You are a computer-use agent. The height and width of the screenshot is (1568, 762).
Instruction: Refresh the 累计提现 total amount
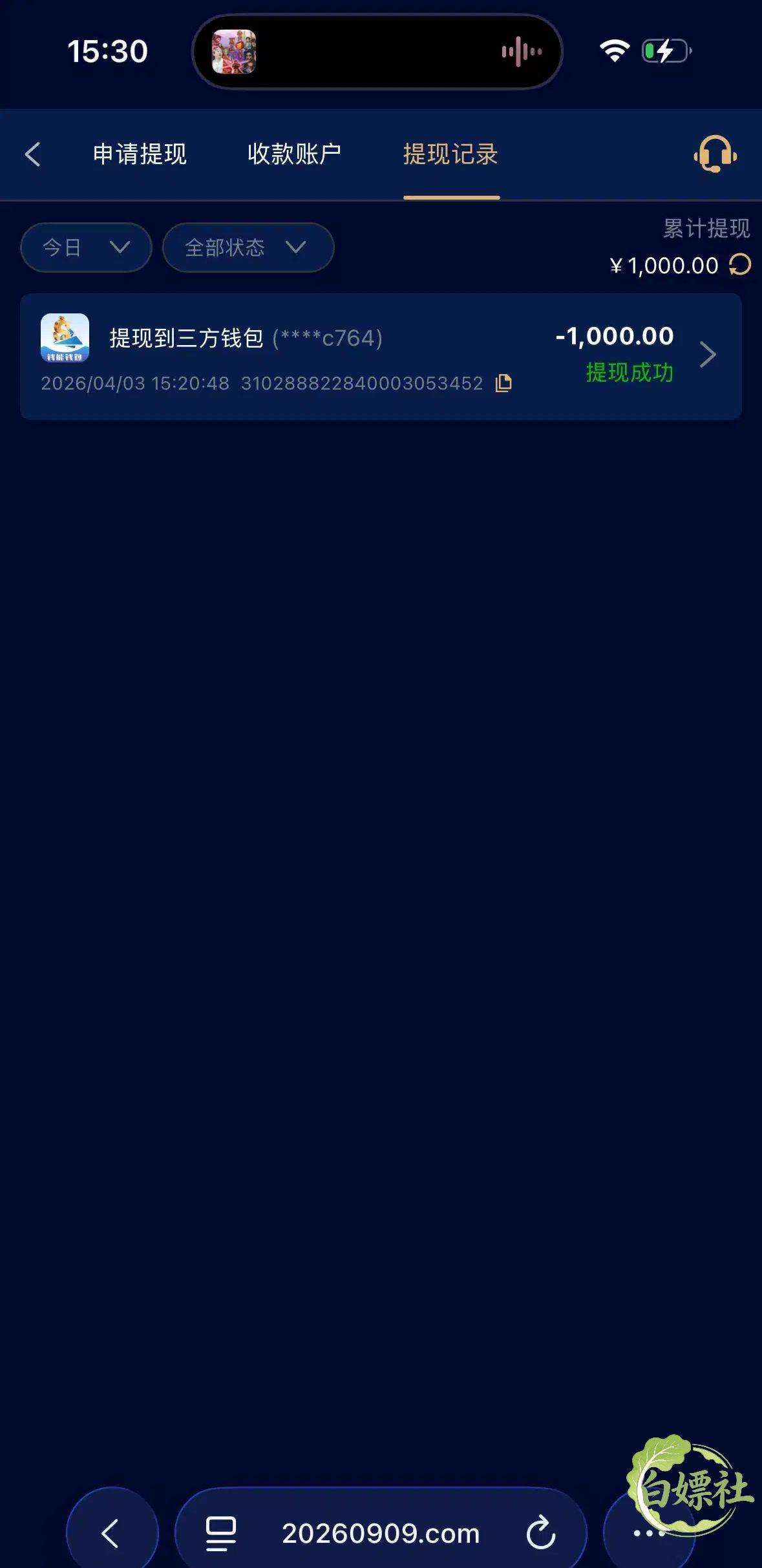click(x=740, y=265)
